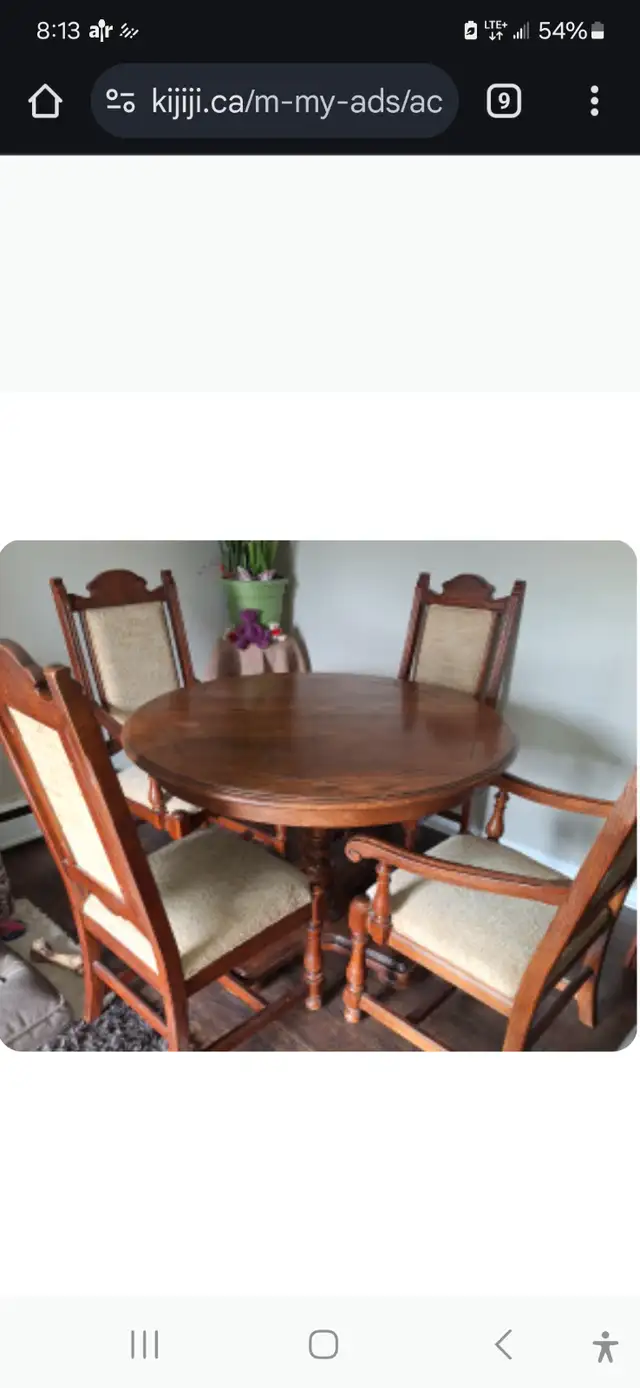Go back using the system back button
The height and width of the screenshot is (1388, 640).
[x=504, y=1344]
